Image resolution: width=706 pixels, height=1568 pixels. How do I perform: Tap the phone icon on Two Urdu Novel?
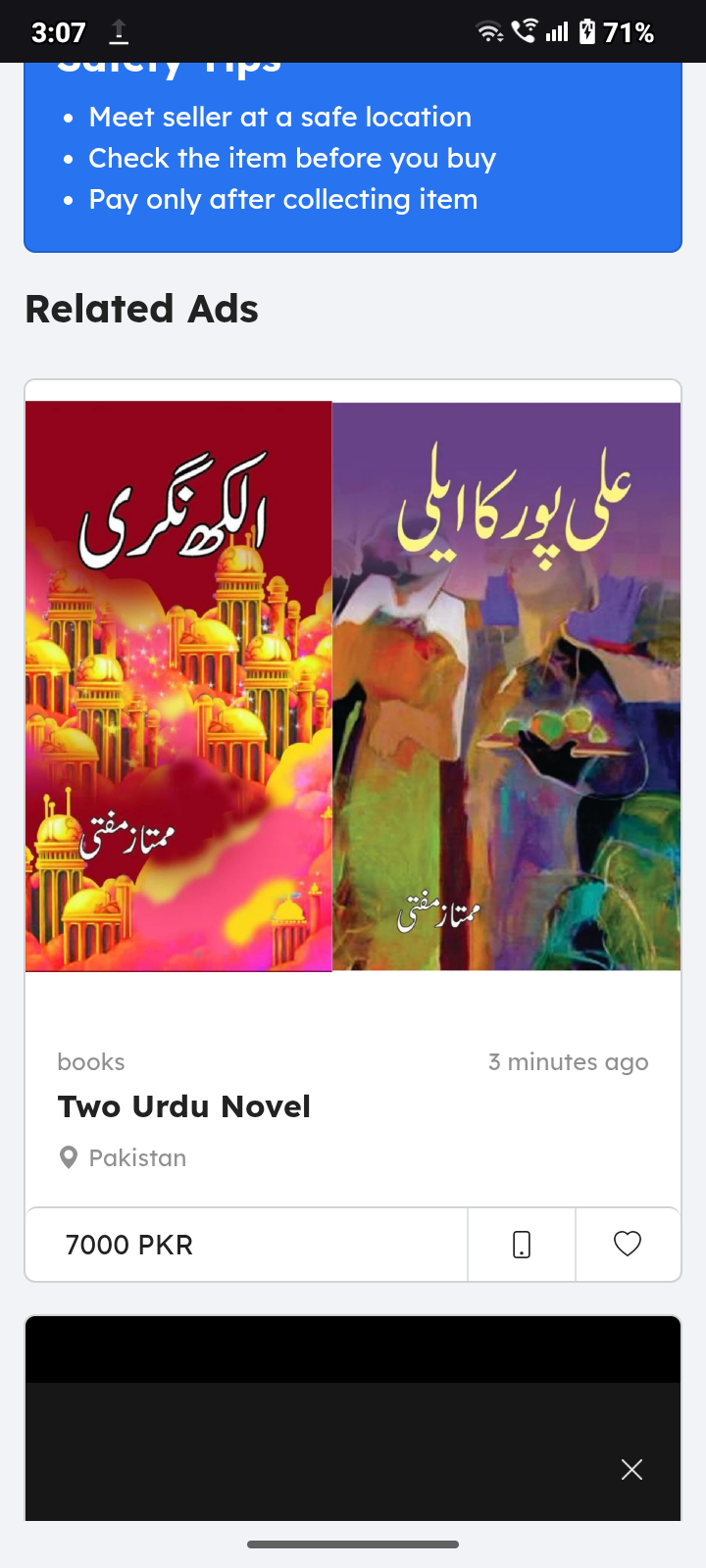pyautogui.click(x=522, y=1245)
